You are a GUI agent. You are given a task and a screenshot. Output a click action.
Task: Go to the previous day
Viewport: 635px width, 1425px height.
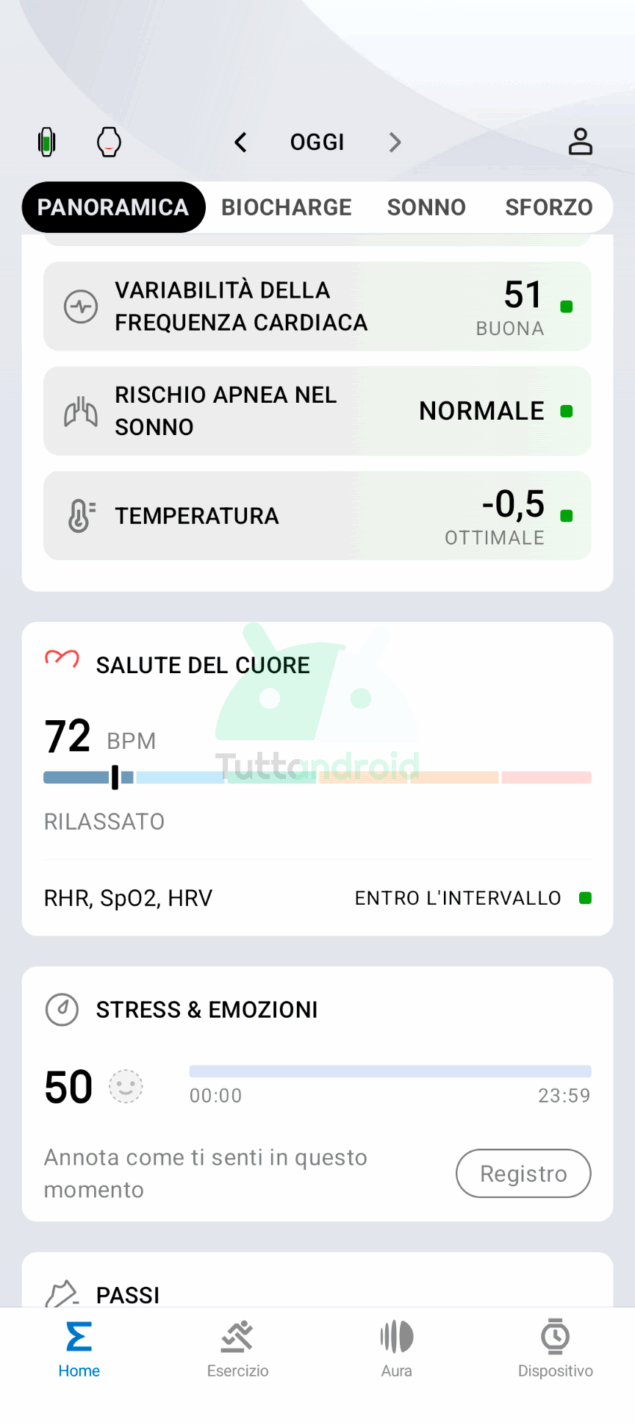[240, 142]
